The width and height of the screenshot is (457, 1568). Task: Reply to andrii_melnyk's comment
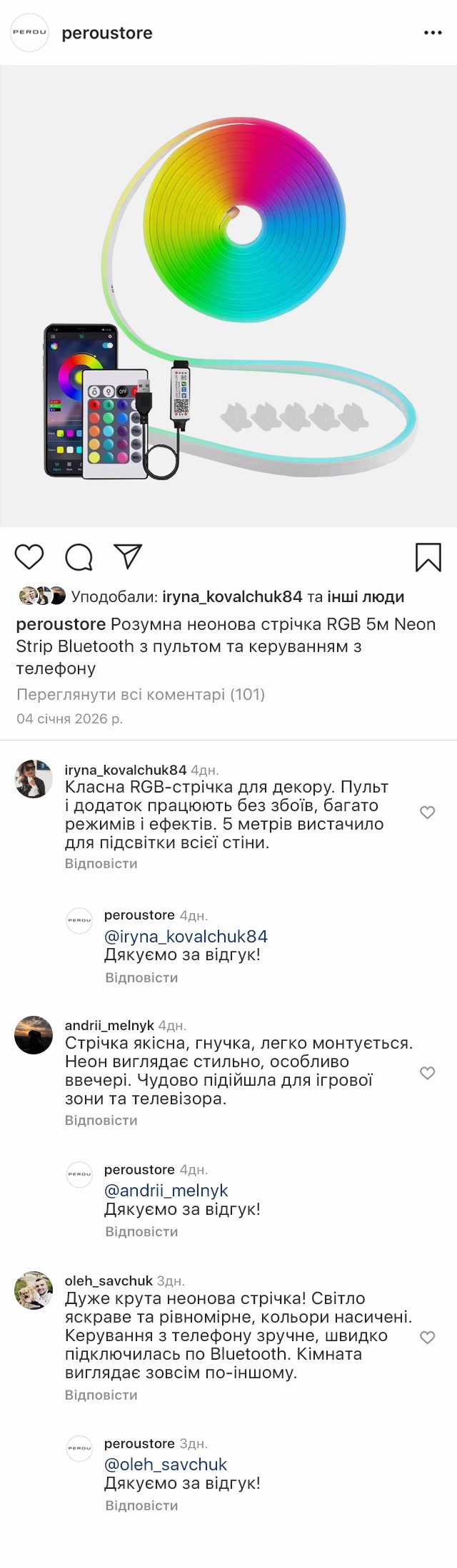click(101, 1121)
